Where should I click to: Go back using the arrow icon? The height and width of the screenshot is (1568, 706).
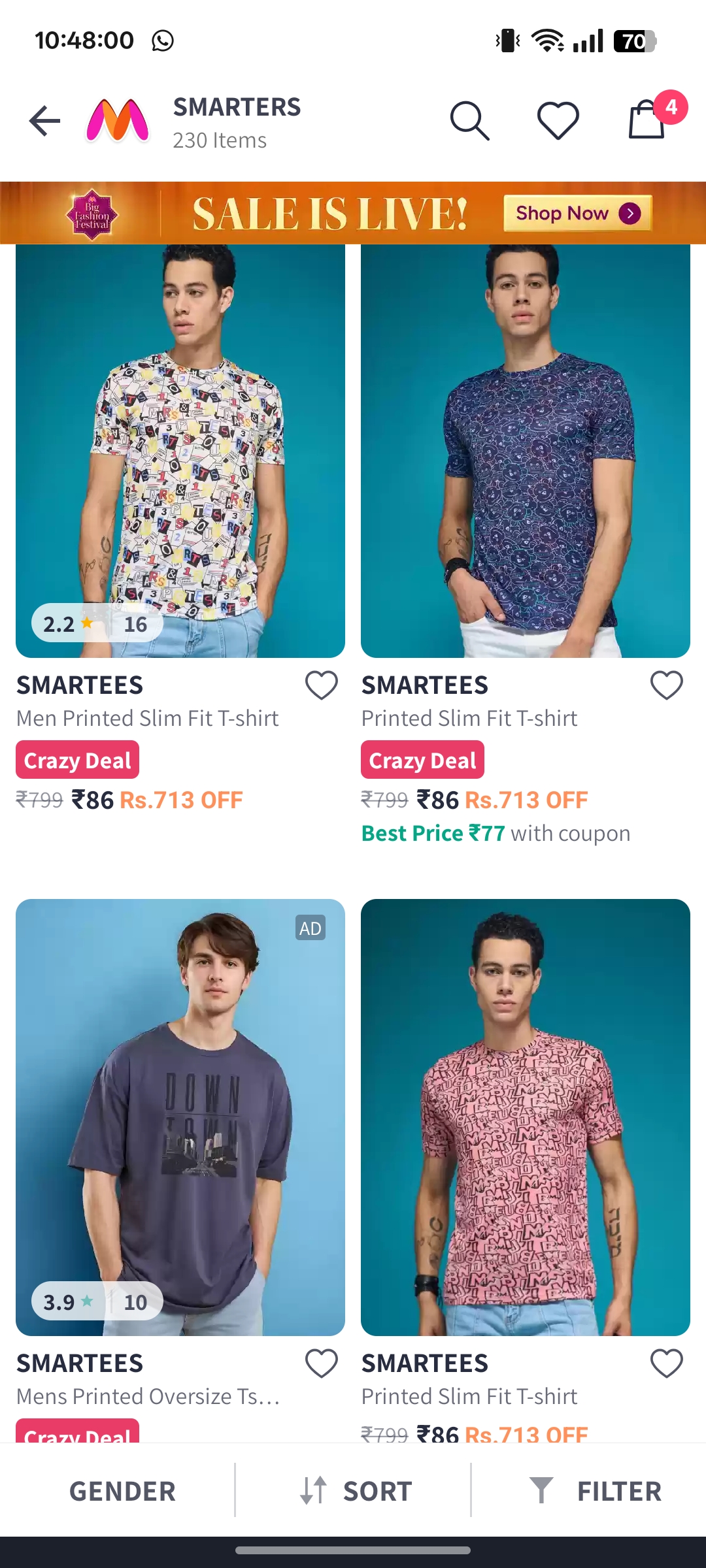click(44, 121)
